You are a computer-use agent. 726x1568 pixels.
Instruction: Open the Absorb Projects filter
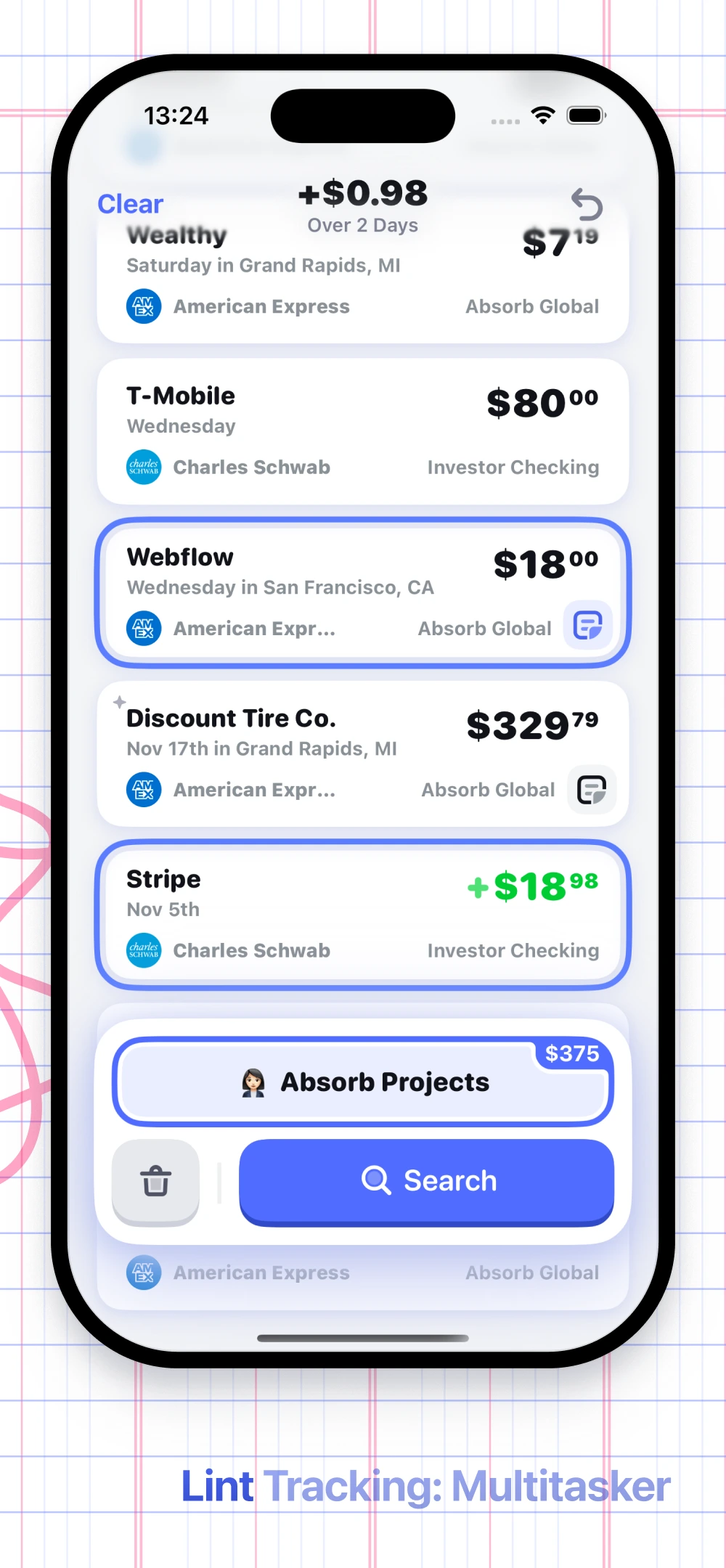[x=362, y=1082]
